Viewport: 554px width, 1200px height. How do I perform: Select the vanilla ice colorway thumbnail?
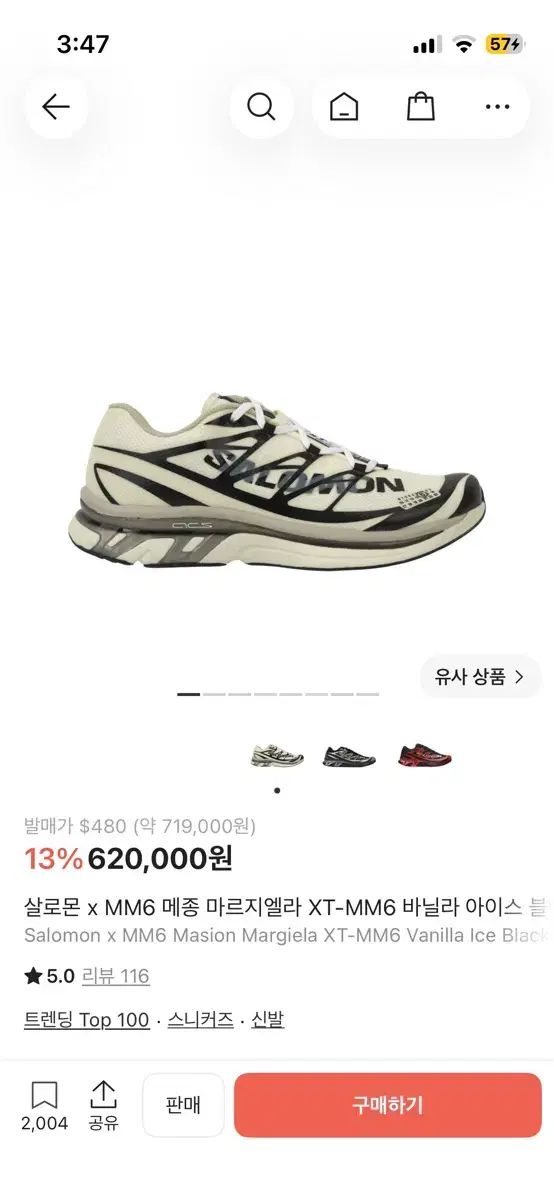click(277, 755)
